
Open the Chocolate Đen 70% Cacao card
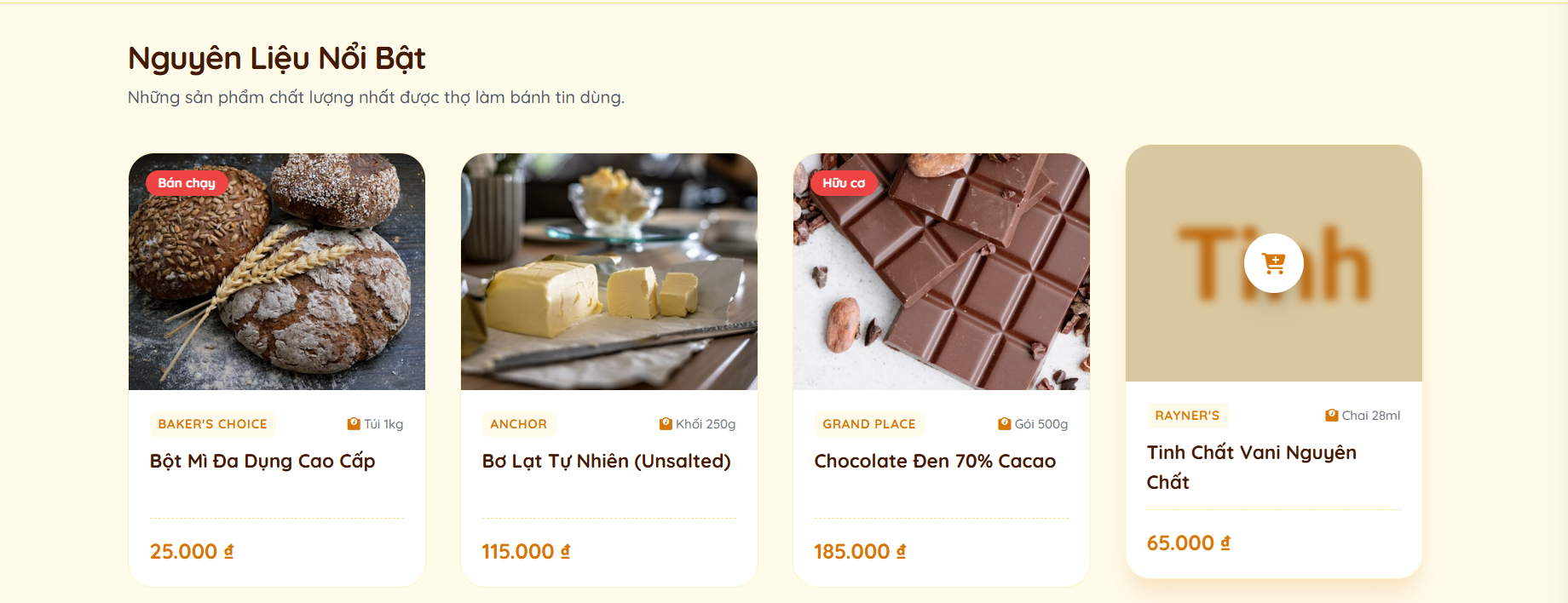coord(941,273)
